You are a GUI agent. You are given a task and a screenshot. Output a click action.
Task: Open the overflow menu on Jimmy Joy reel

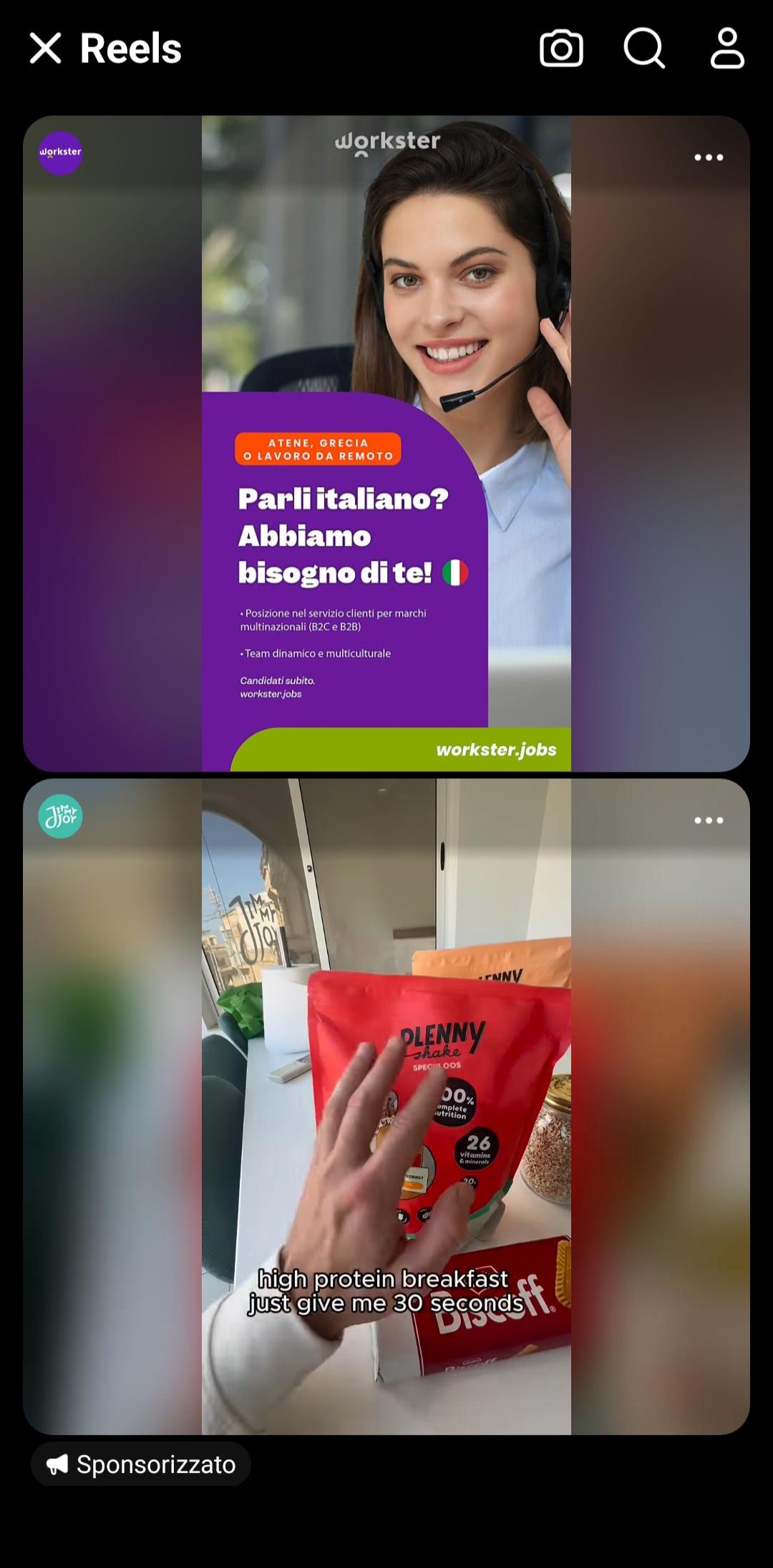coord(709,820)
